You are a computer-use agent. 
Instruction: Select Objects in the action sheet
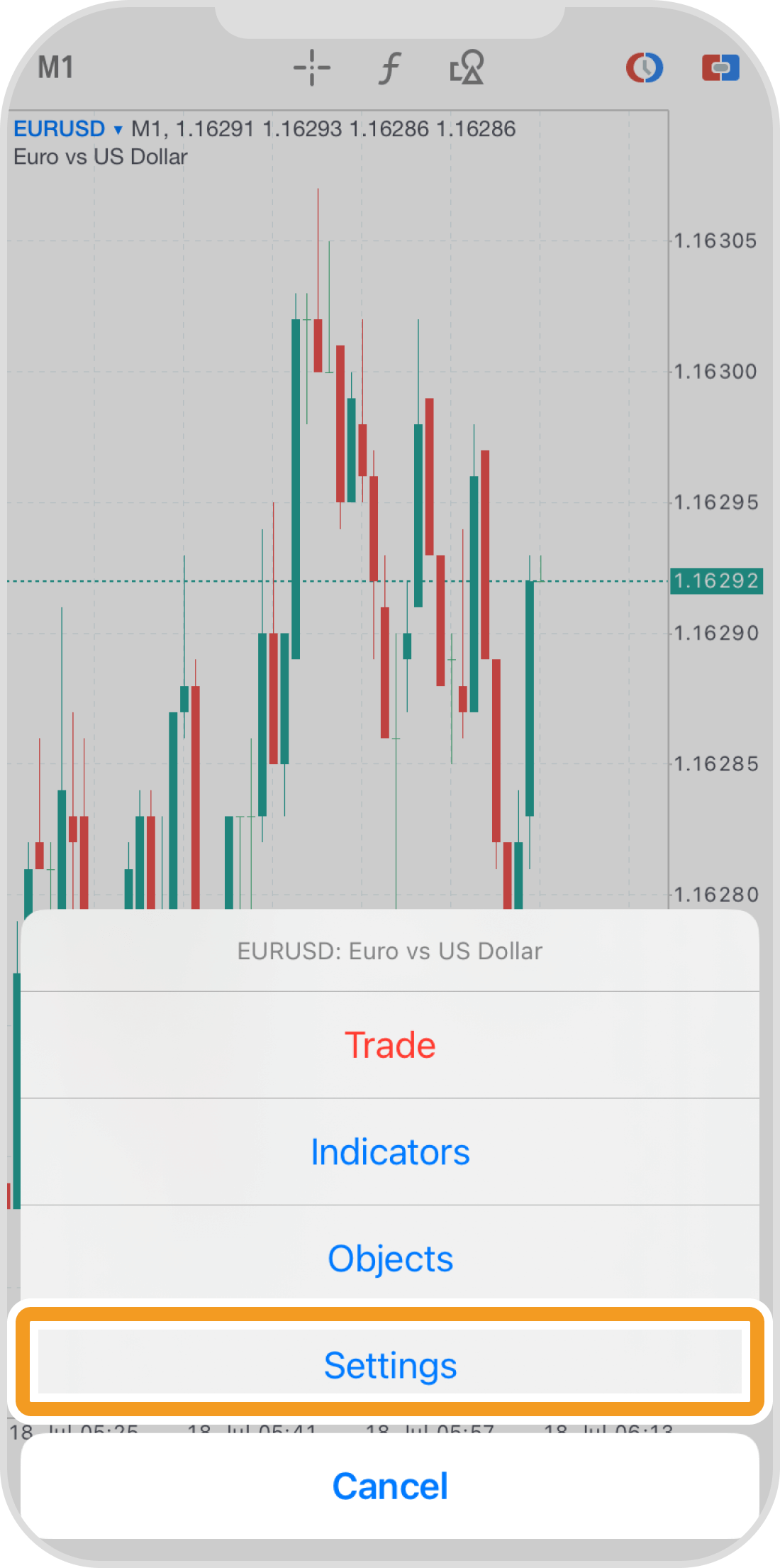tap(390, 1259)
